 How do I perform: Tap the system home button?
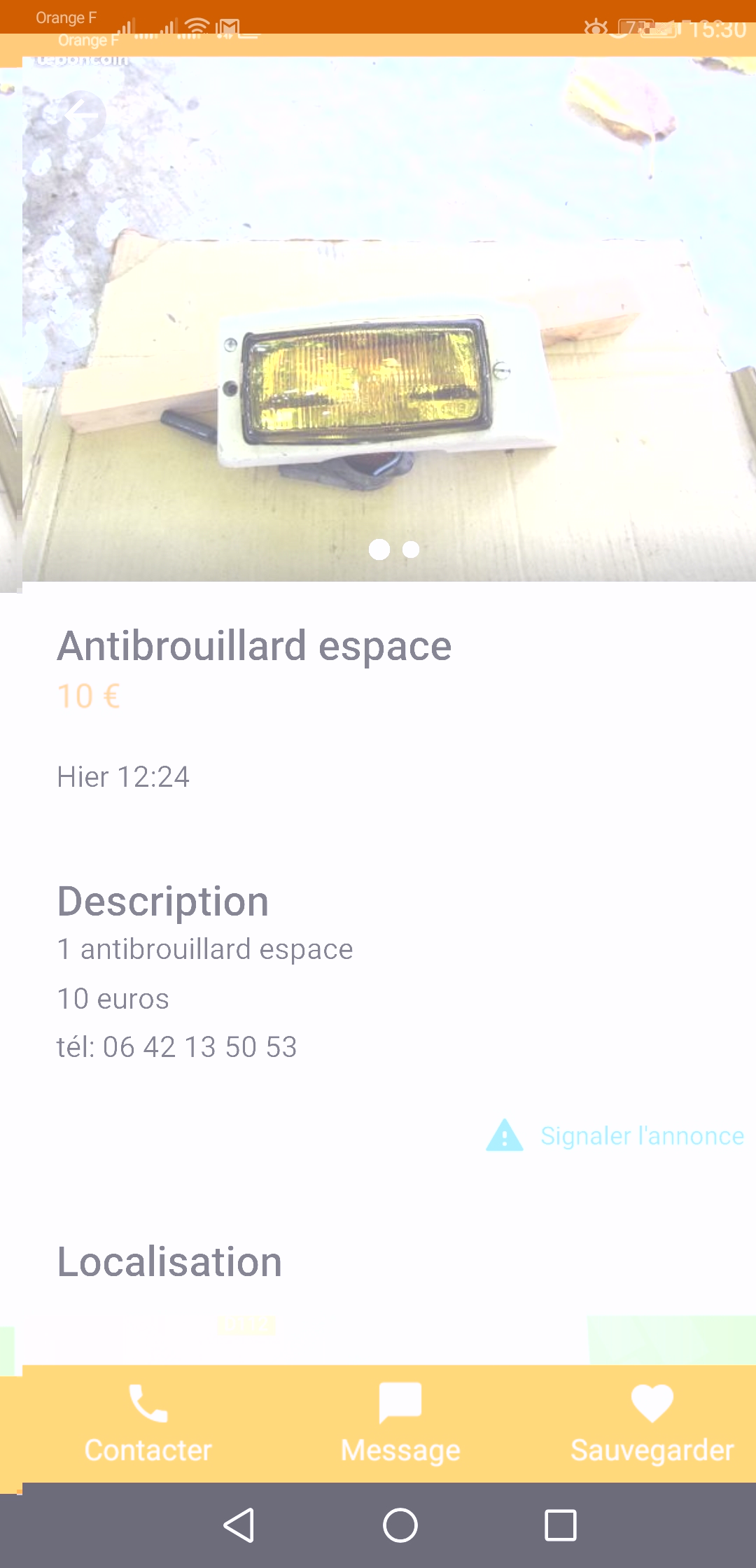click(400, 1526)
